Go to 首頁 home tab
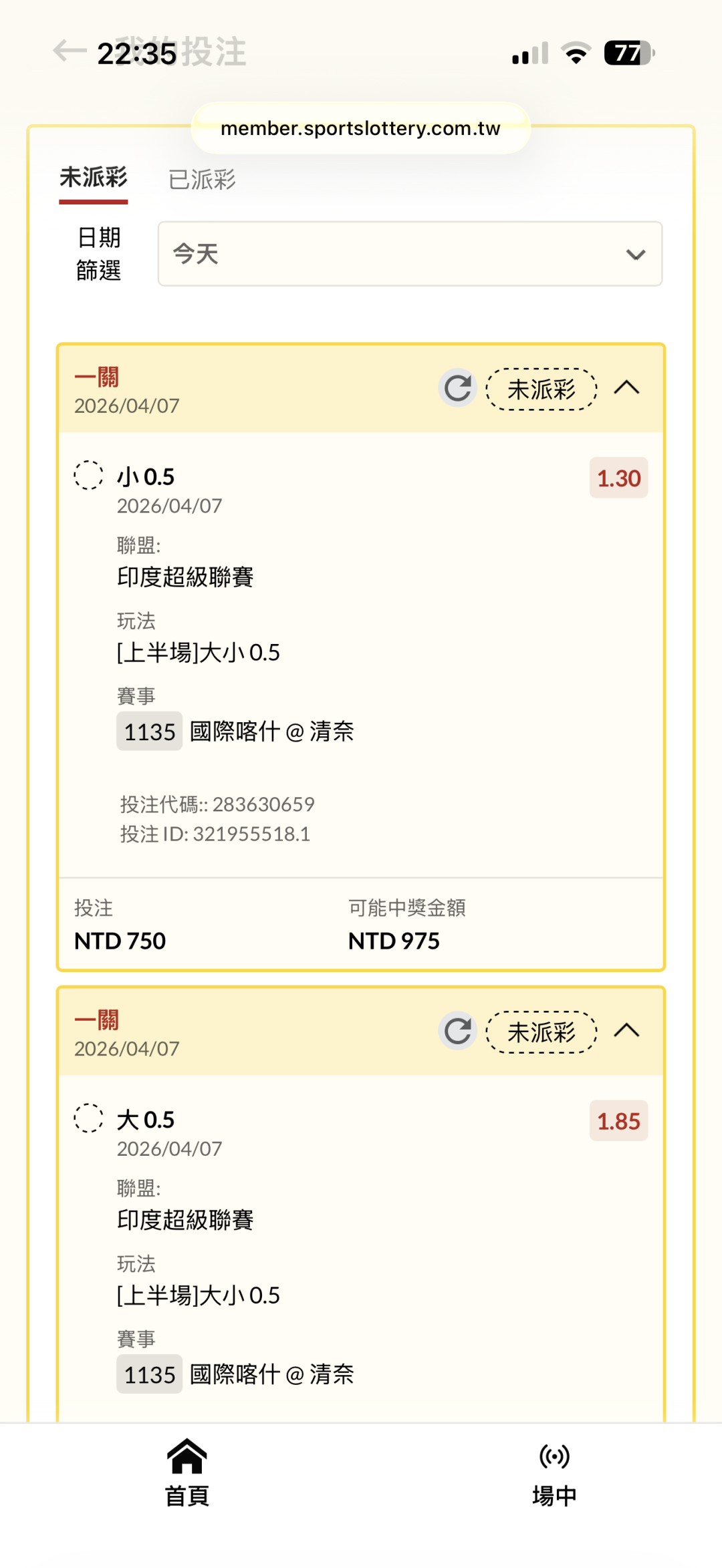This screenshot has width=722, height=1568. pyautogui.click(x=187, y=1472)
